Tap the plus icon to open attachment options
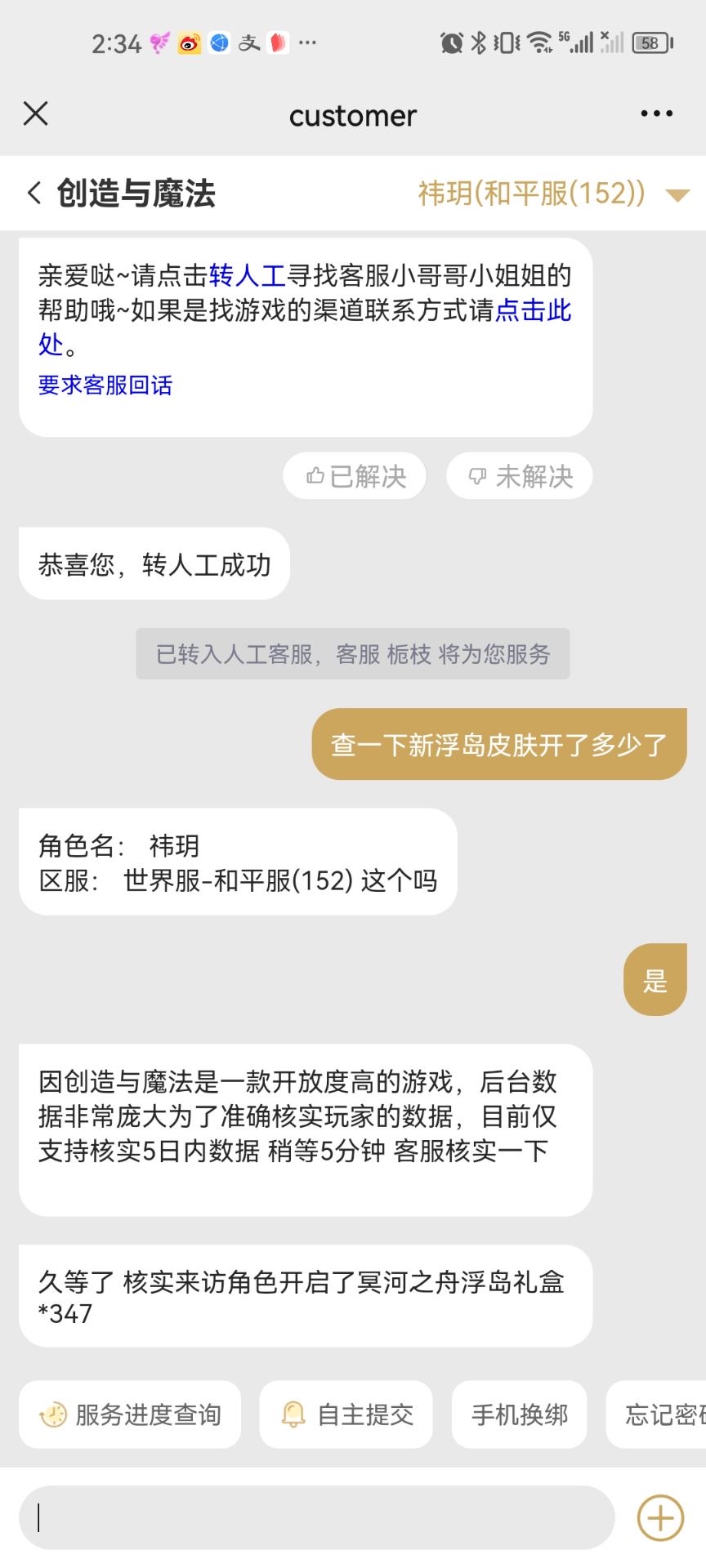This screenshot has width=706, height=1568. click(x=659, y=1517)
